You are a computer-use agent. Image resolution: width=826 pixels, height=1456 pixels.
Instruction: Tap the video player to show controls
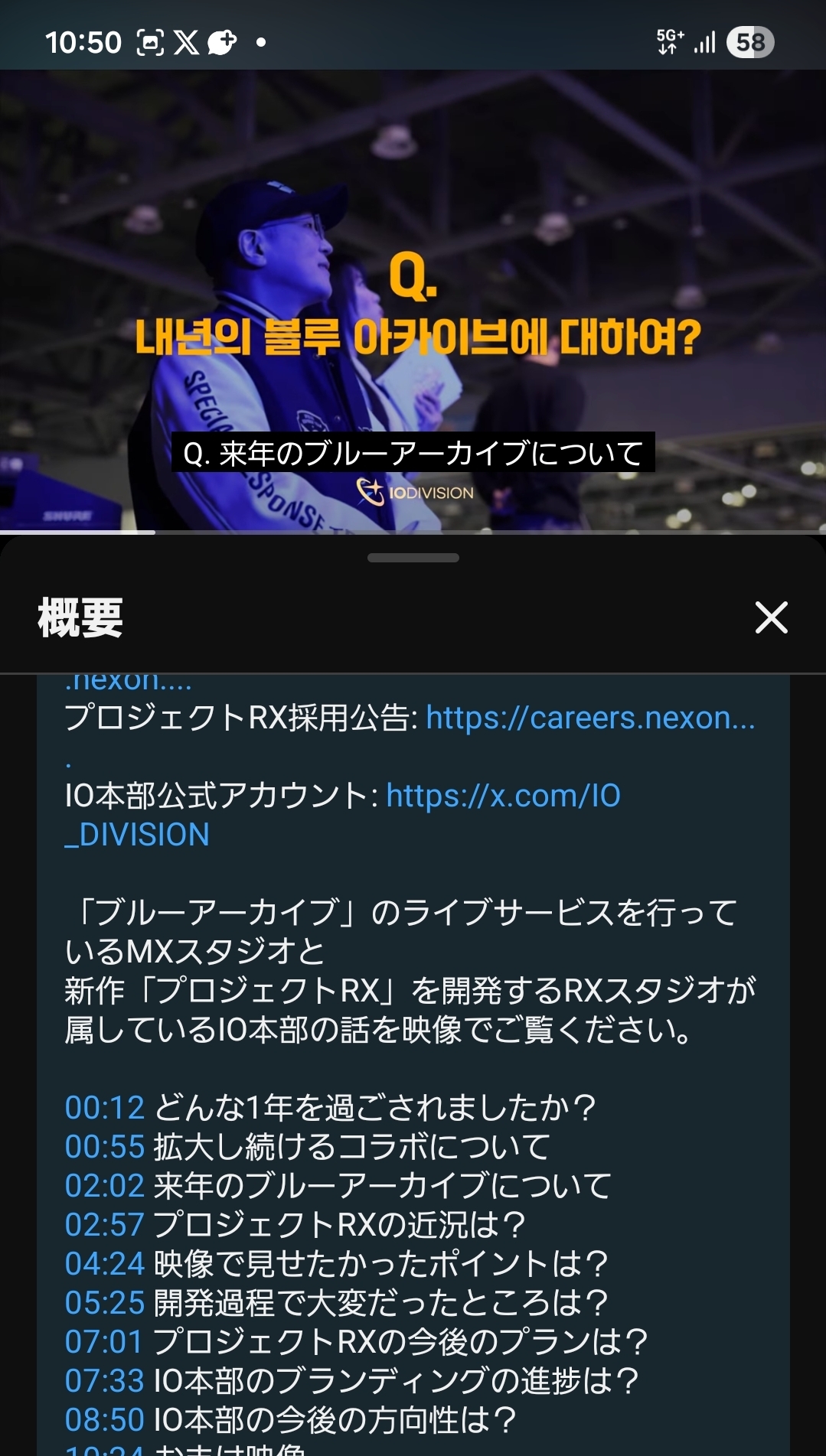(x=413, y=230)
